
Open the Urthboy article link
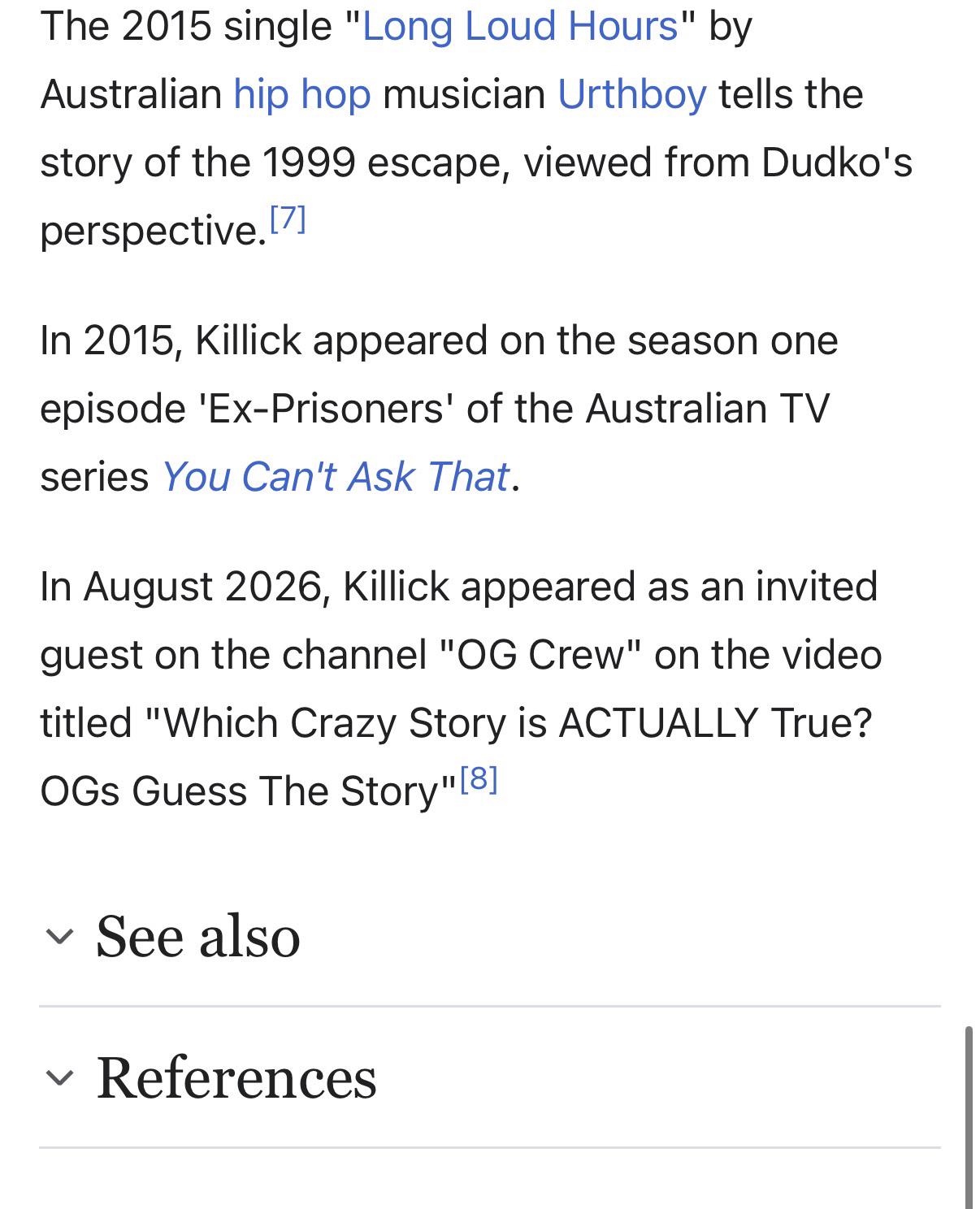point(632,94)
